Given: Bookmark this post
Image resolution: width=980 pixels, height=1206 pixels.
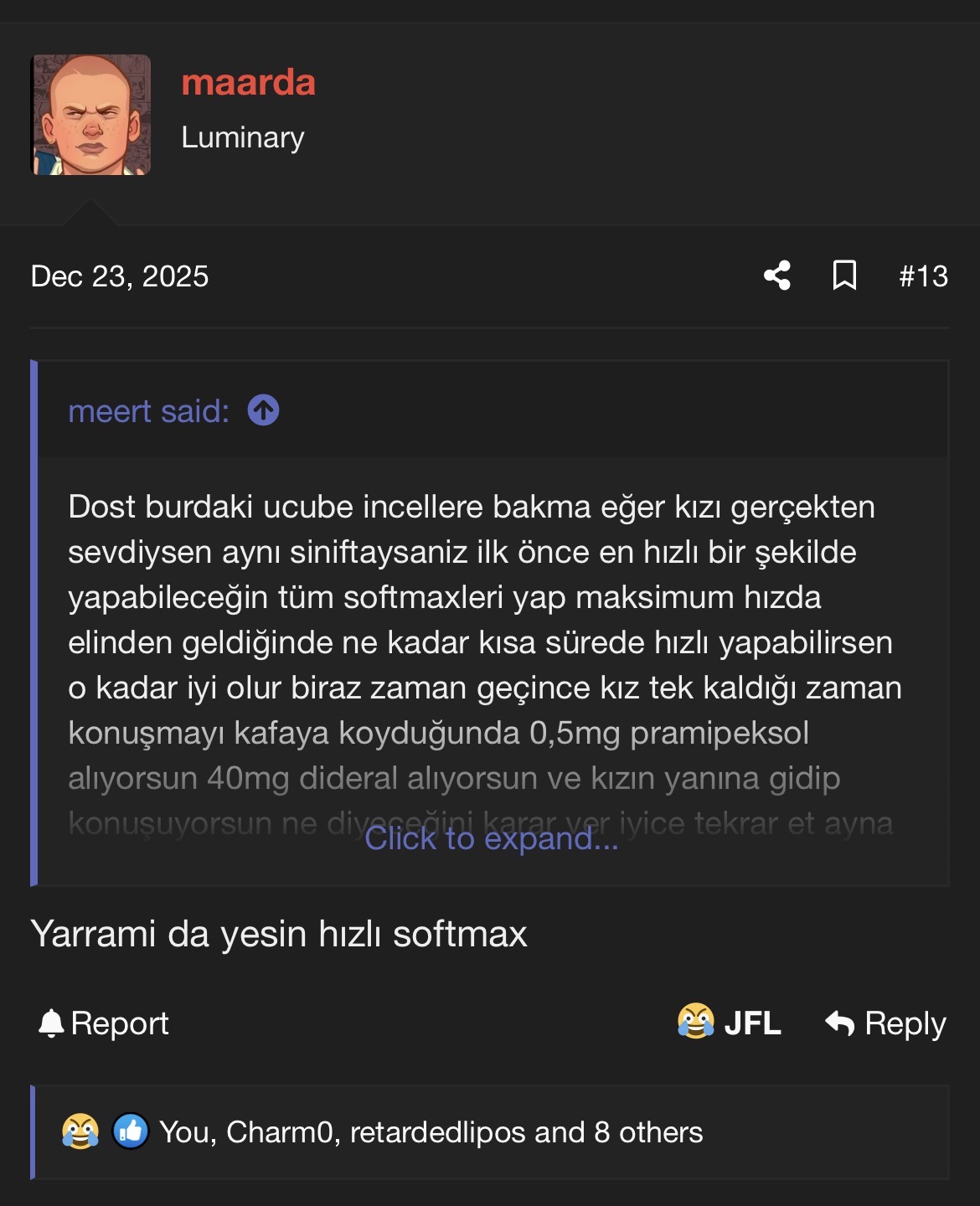Looking at the screenshot, I should (844, 276).
